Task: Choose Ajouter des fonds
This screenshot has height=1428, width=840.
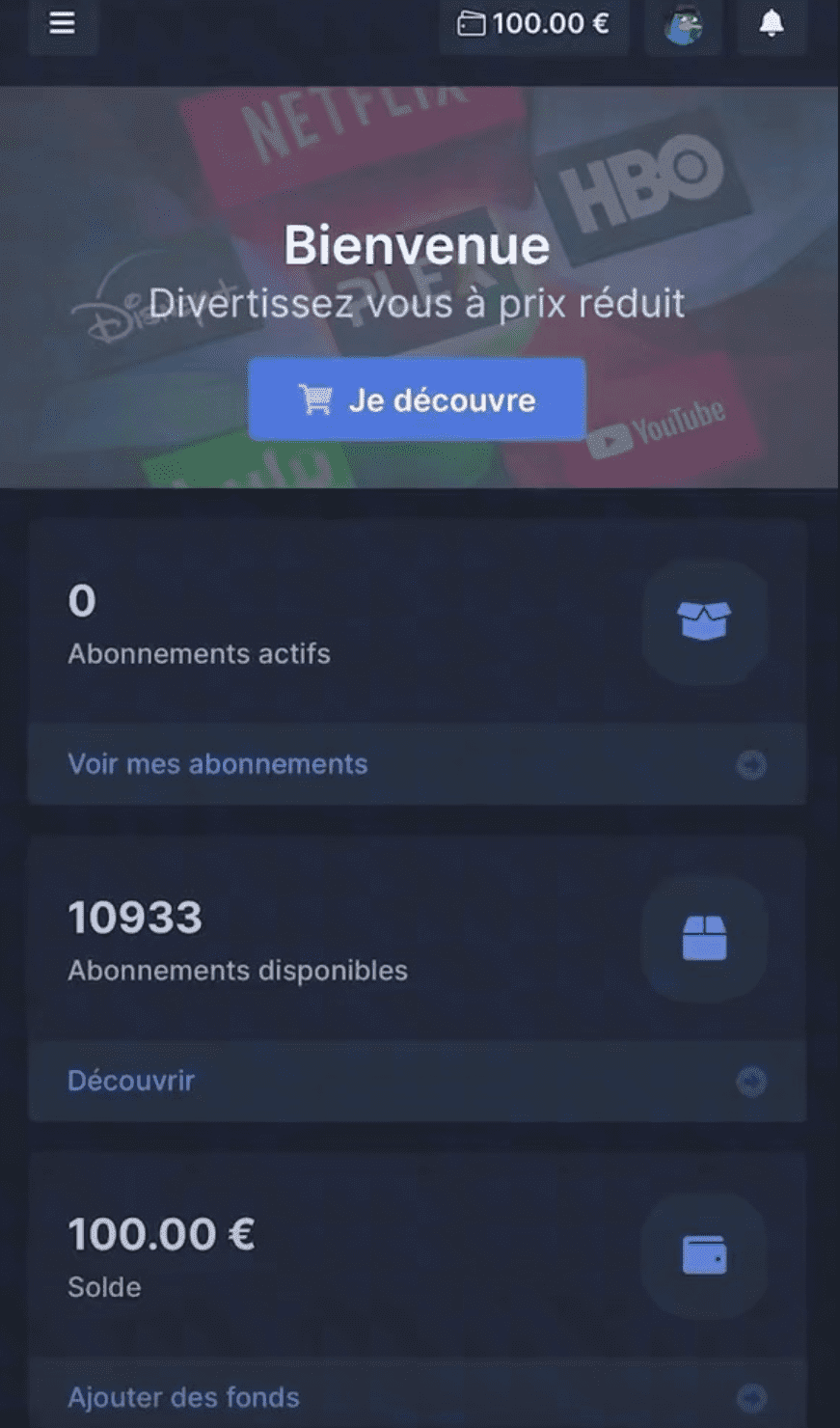Action: point(183,1397)
